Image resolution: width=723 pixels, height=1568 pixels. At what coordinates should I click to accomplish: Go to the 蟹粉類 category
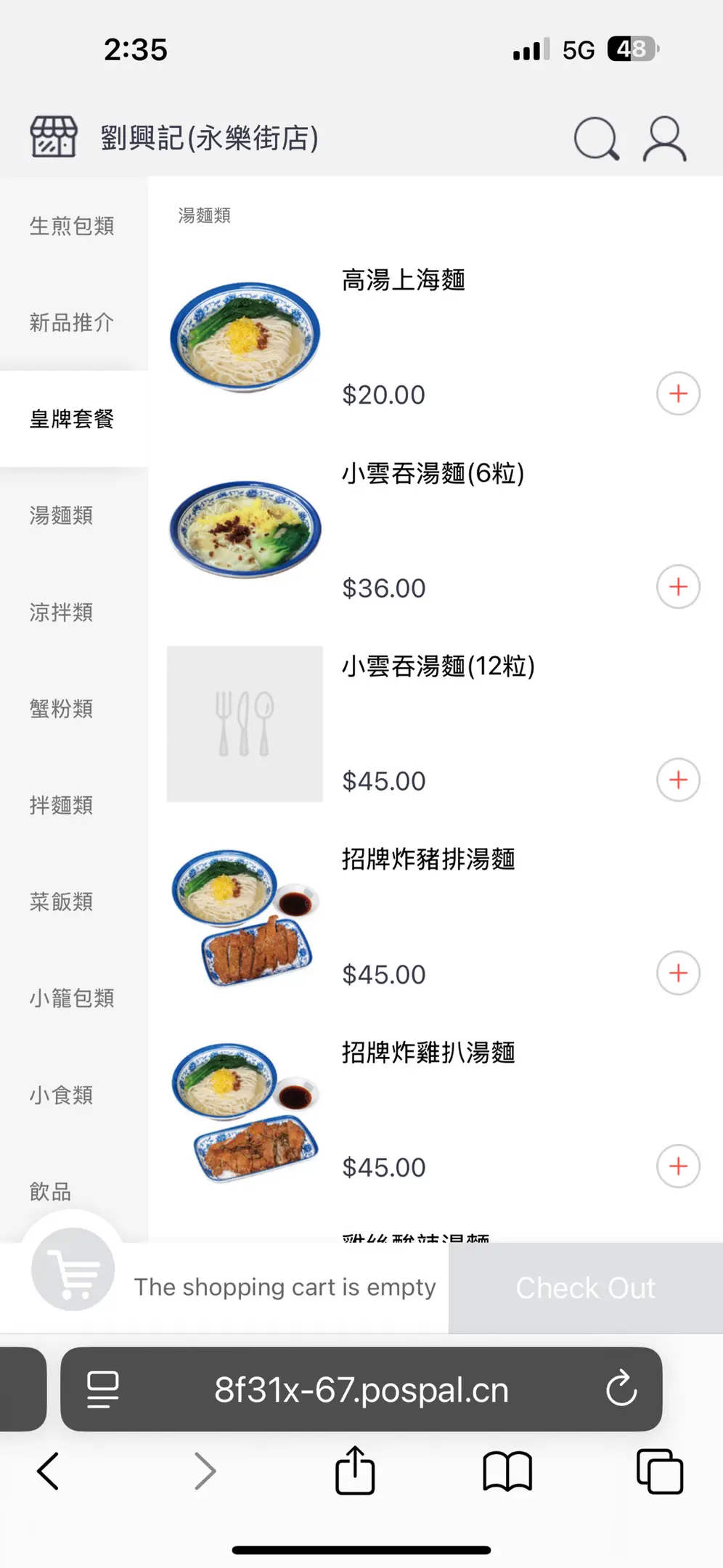(x=62, y=709)
